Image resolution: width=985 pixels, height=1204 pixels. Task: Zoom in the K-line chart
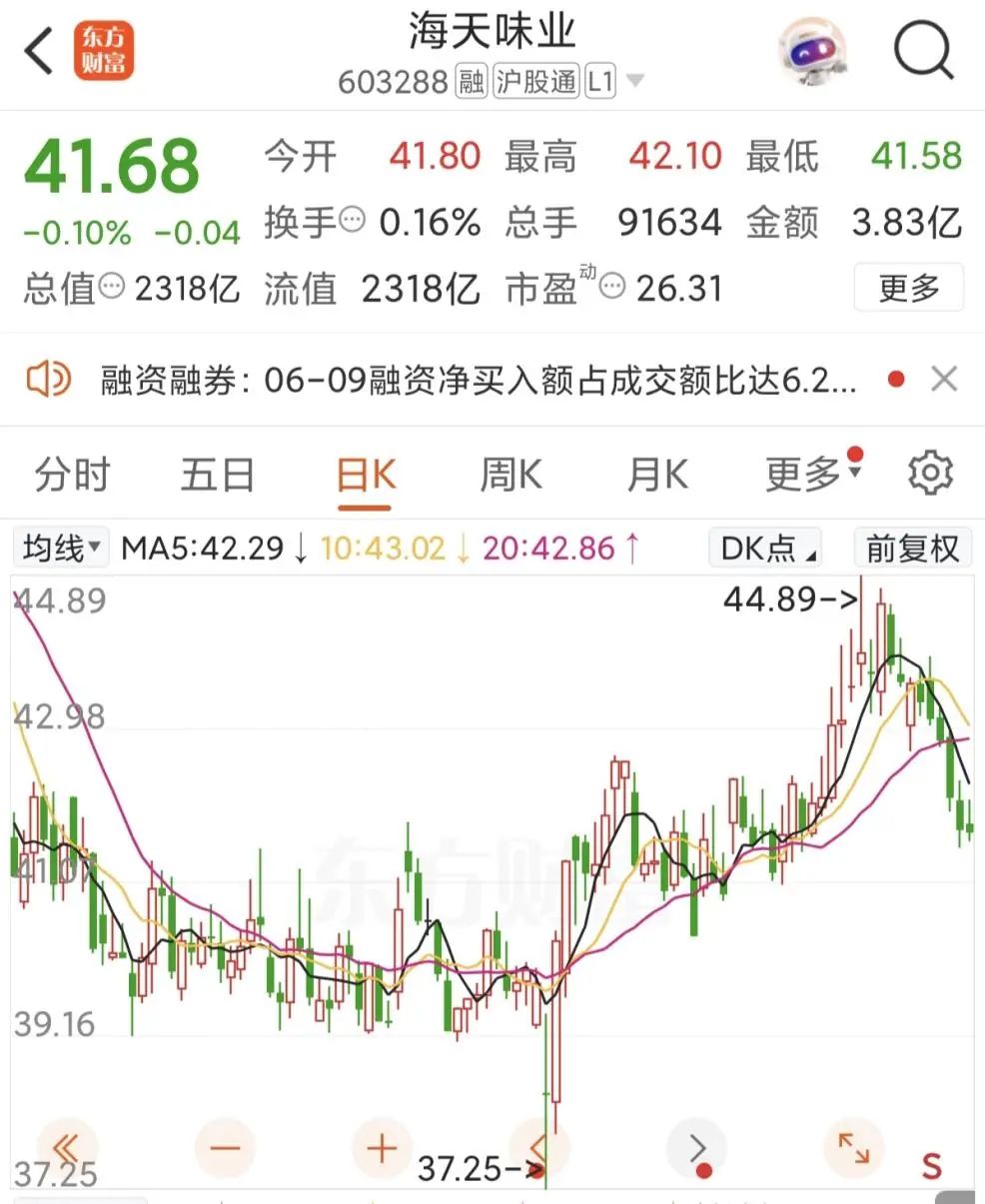pos(383,1148)
